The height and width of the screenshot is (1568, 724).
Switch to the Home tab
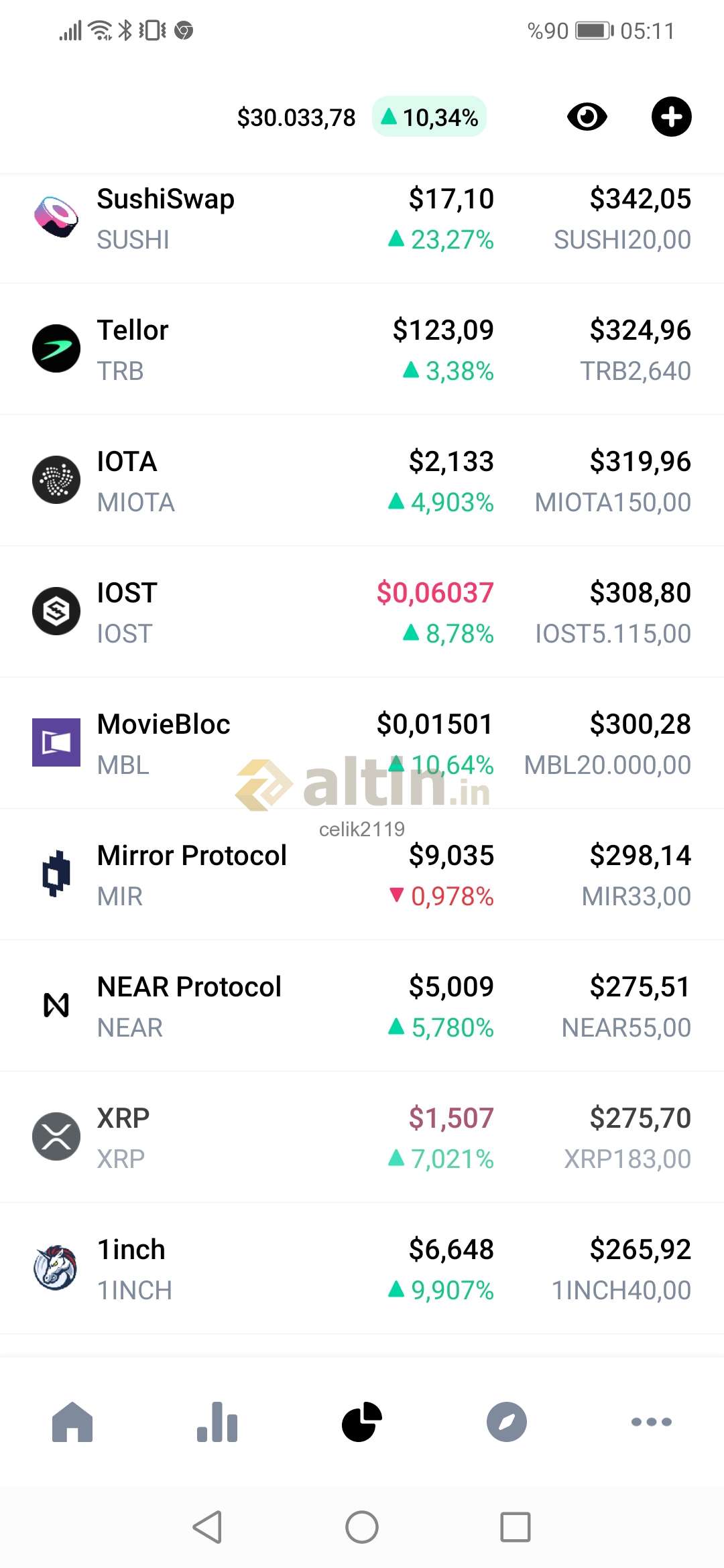point(72,1421)
